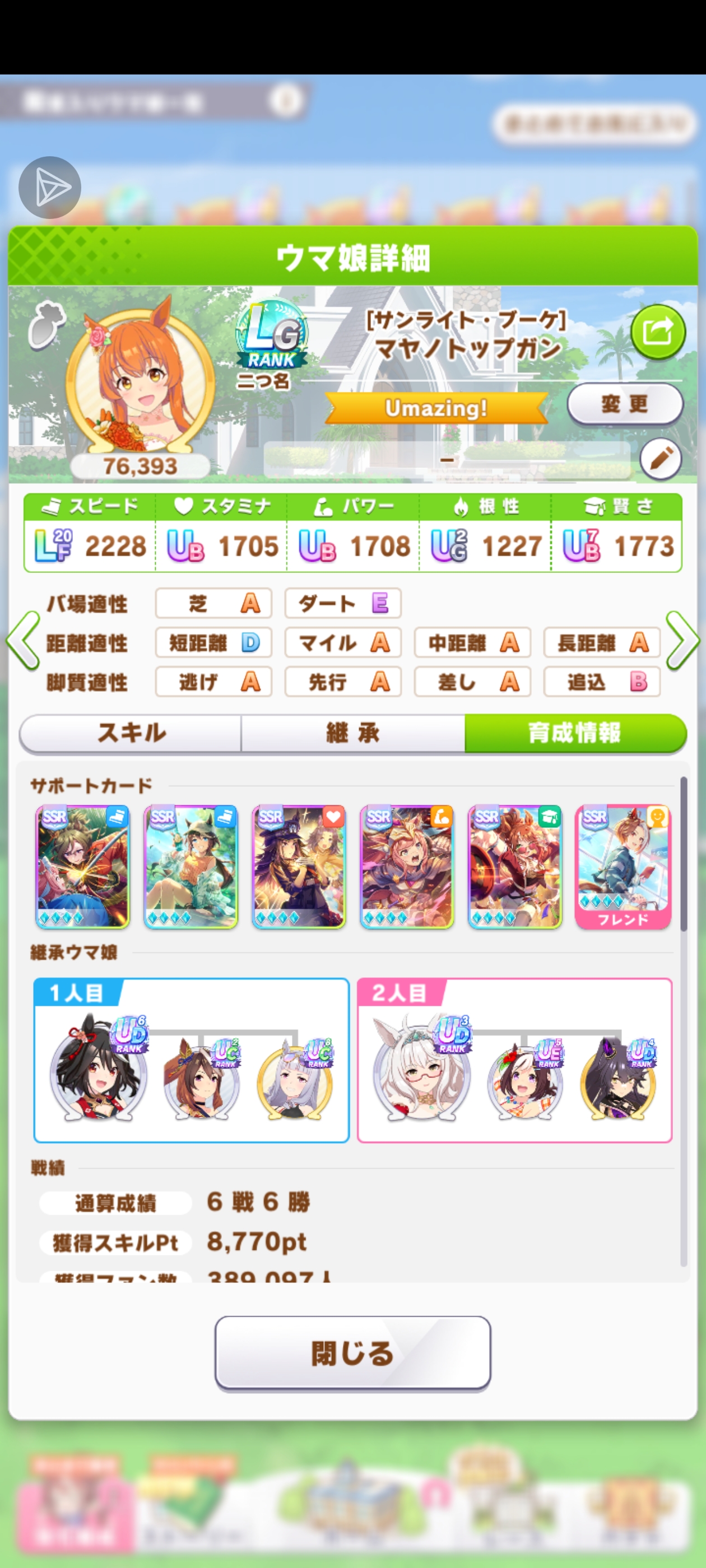Select the 育成情報 tab
The image size is (706, 1568).
(575, 733)
